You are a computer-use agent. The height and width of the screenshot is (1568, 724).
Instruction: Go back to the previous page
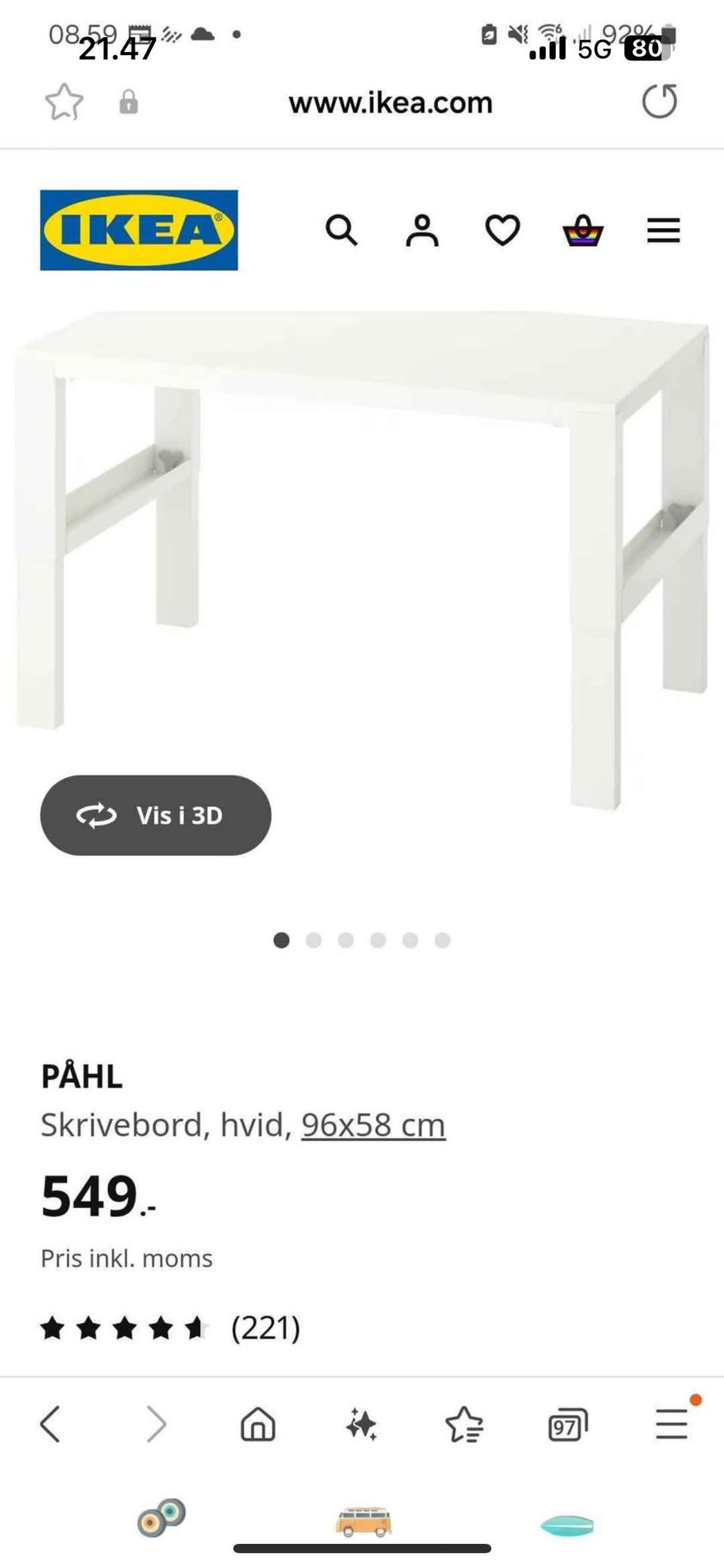click(x=51, y=1424)
